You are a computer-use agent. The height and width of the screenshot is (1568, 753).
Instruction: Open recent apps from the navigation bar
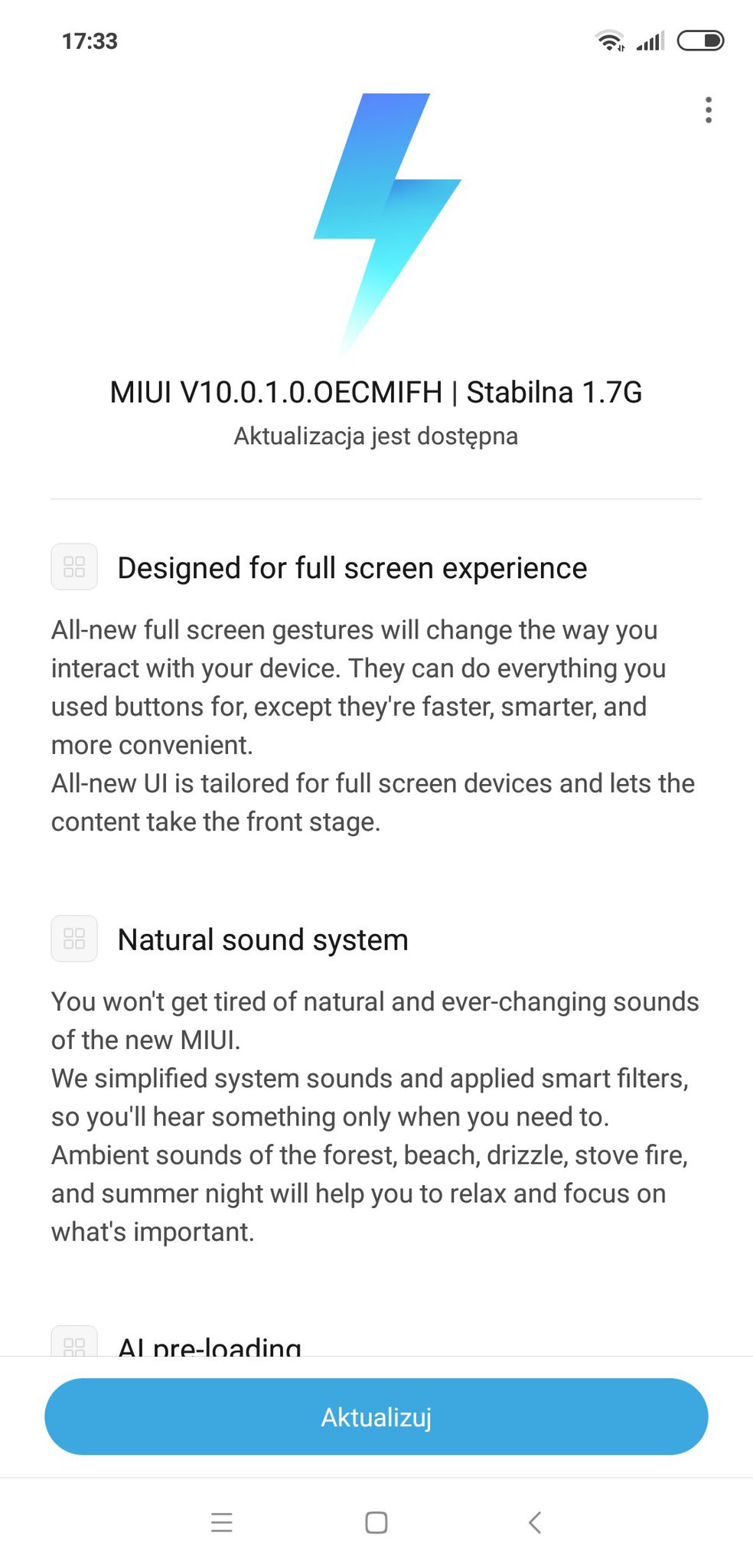[x=221, y=1522]
